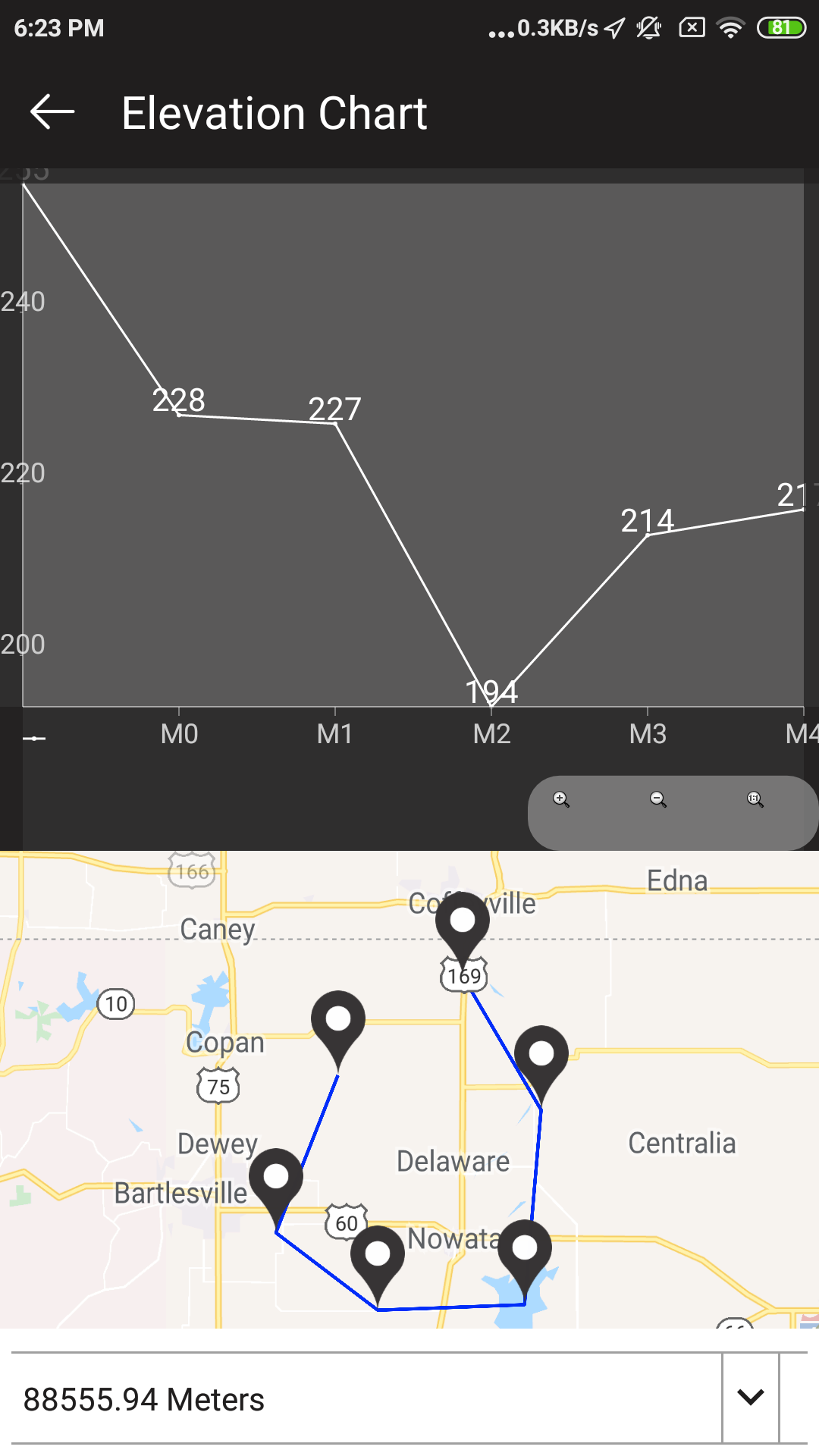Screen dimensions: 819x1456
Task: Tap the Wi-Fi status bar icon
Action: tap(730, 28)
